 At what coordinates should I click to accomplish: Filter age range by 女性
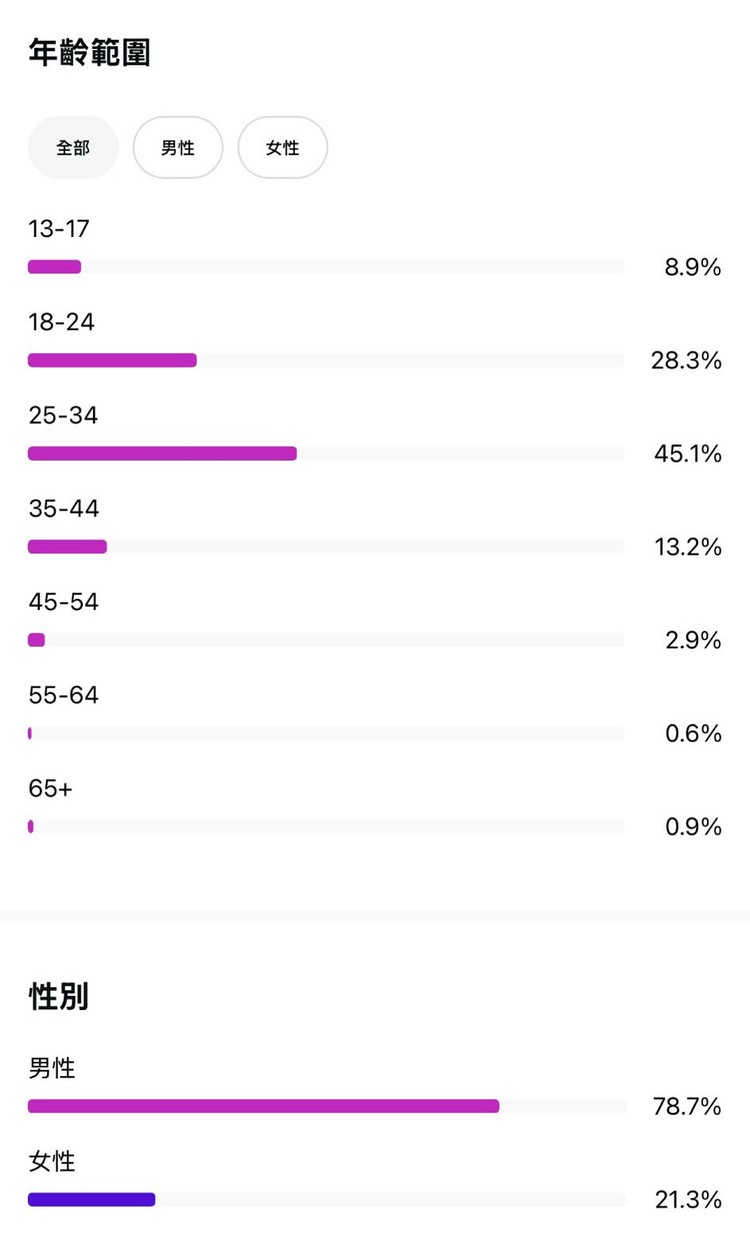point(282,148)
